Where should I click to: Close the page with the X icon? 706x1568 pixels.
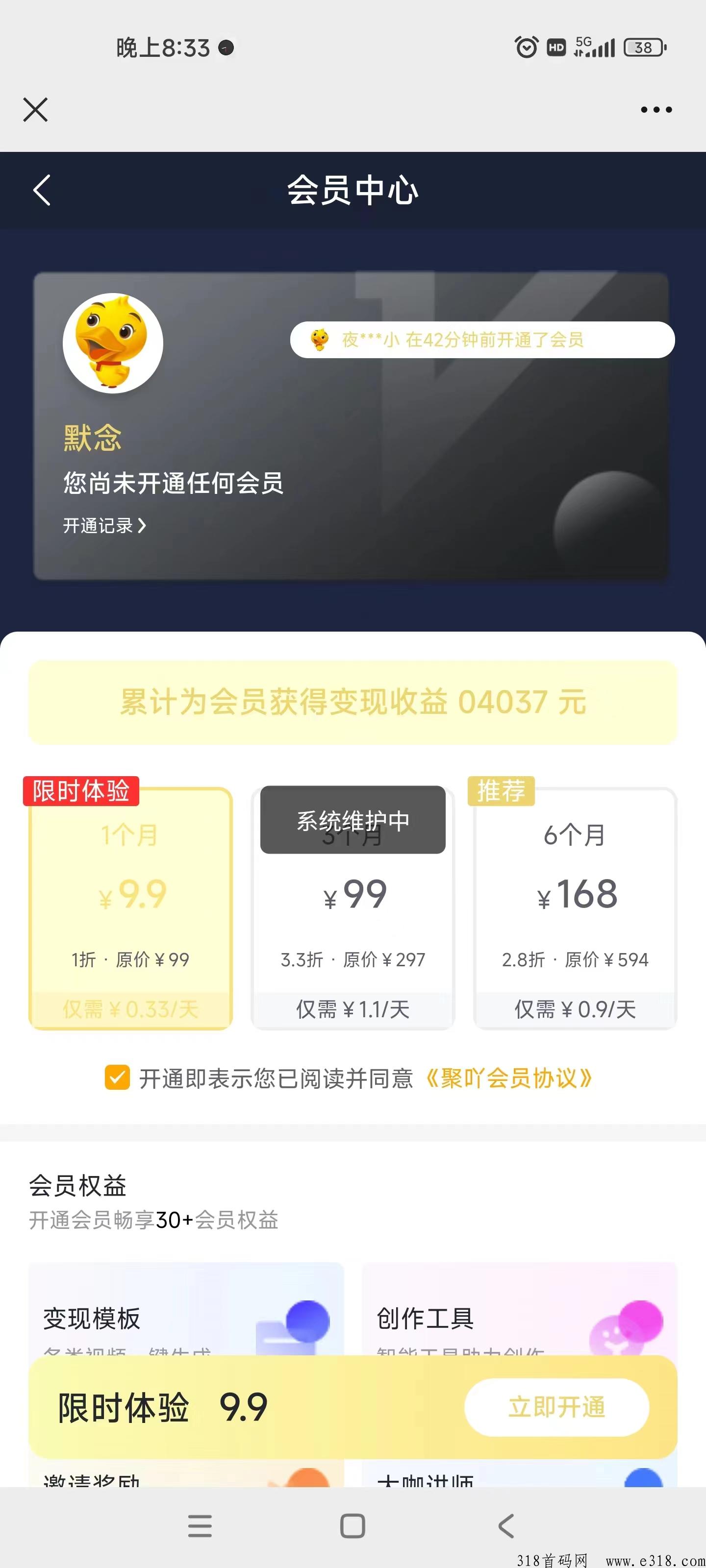pos(35,110)
